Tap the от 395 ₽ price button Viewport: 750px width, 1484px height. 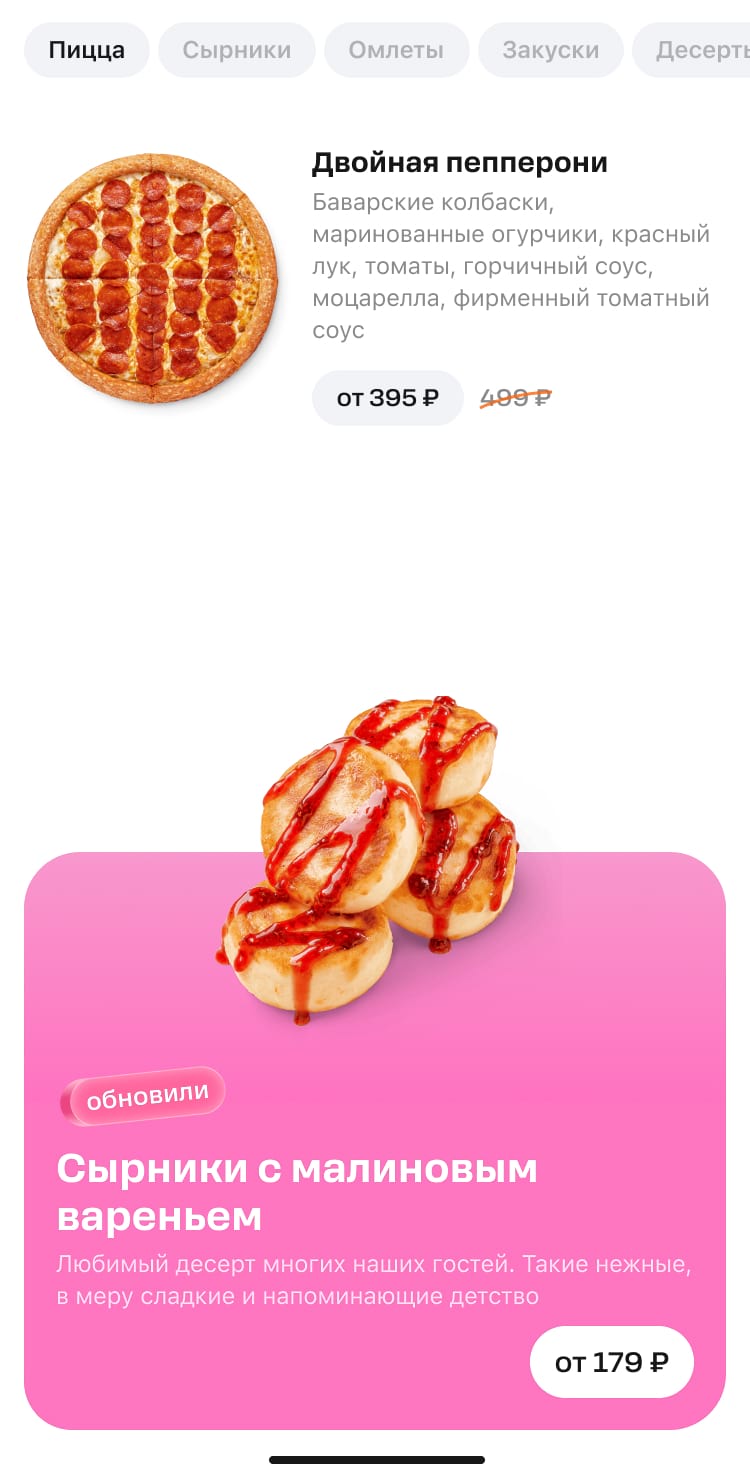(x=387, y=398)
